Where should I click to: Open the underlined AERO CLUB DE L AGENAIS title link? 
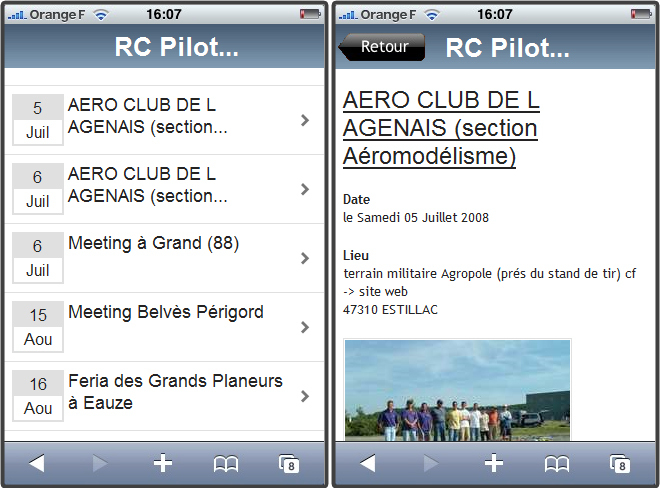pos(441,128)
